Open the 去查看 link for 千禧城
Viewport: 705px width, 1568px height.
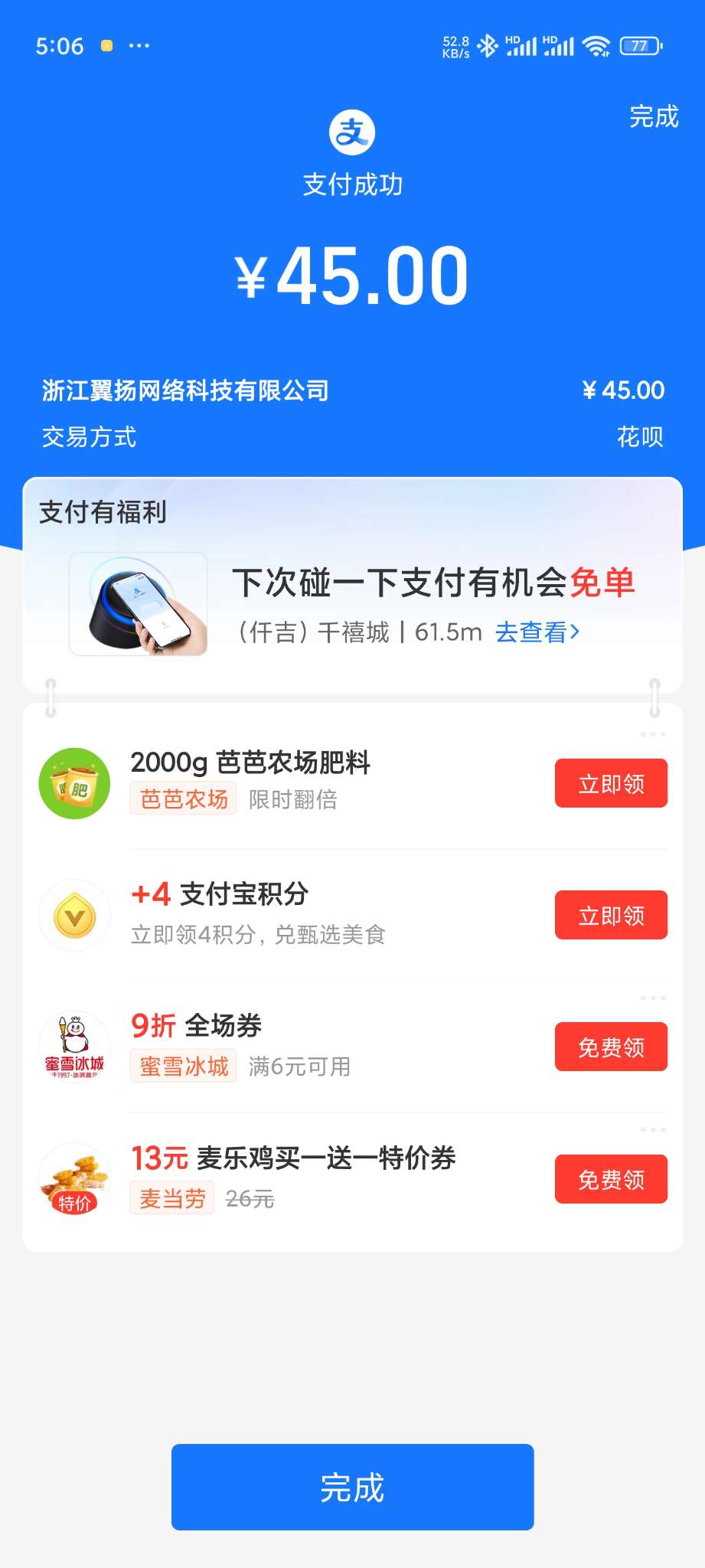tap(537, 632)
